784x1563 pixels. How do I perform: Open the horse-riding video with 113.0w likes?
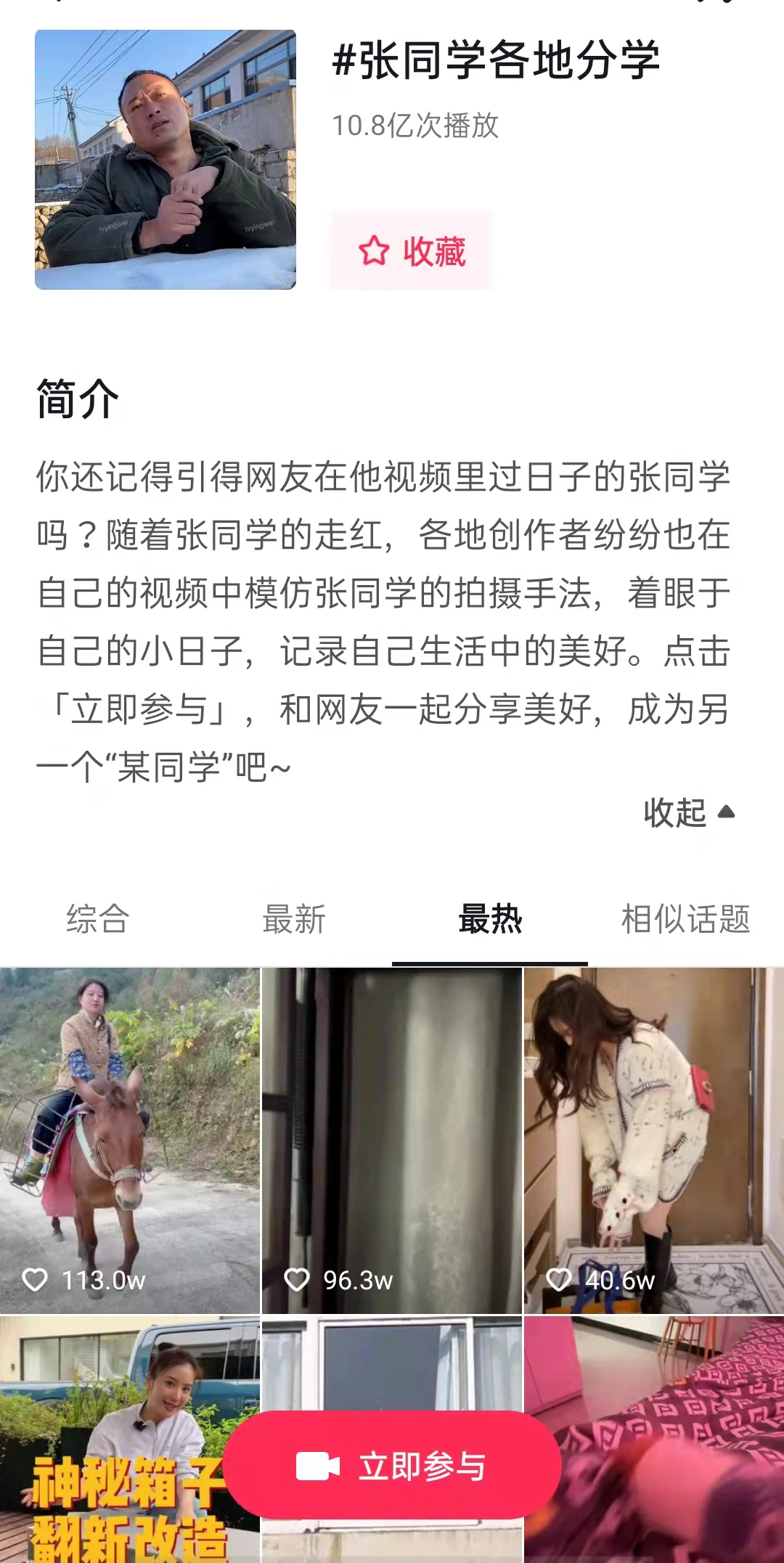coord(129,1140)
